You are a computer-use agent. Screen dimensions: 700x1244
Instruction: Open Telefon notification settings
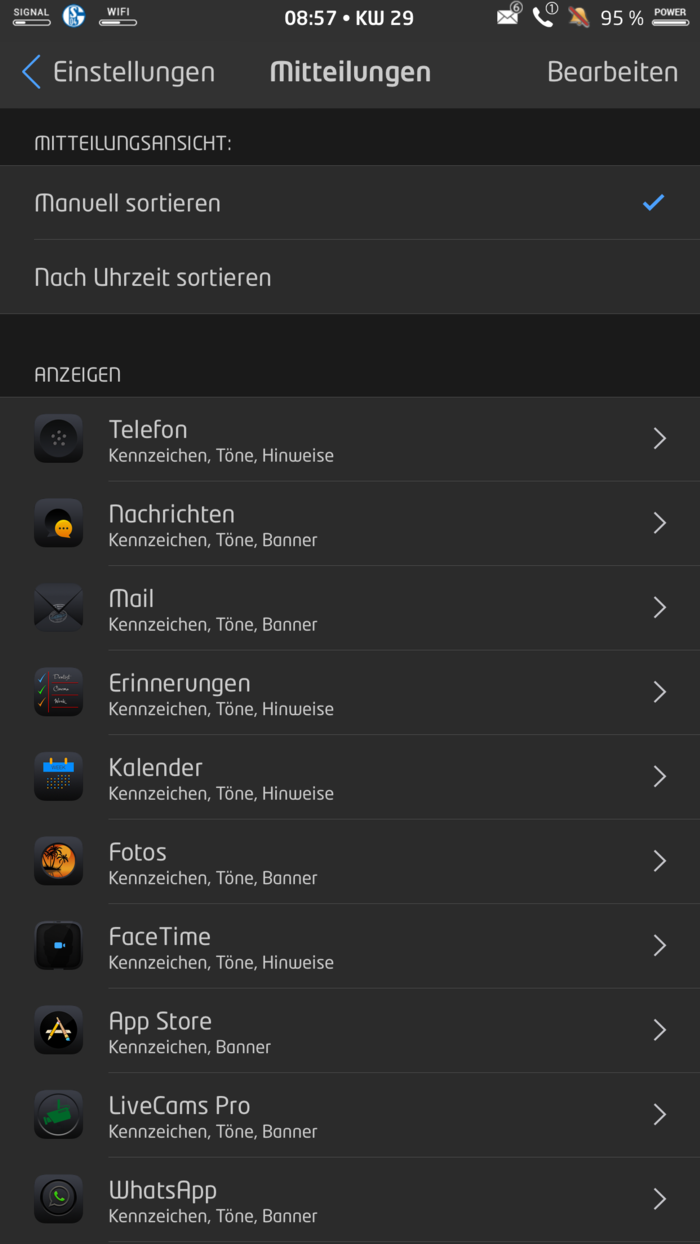coord(350,439)
